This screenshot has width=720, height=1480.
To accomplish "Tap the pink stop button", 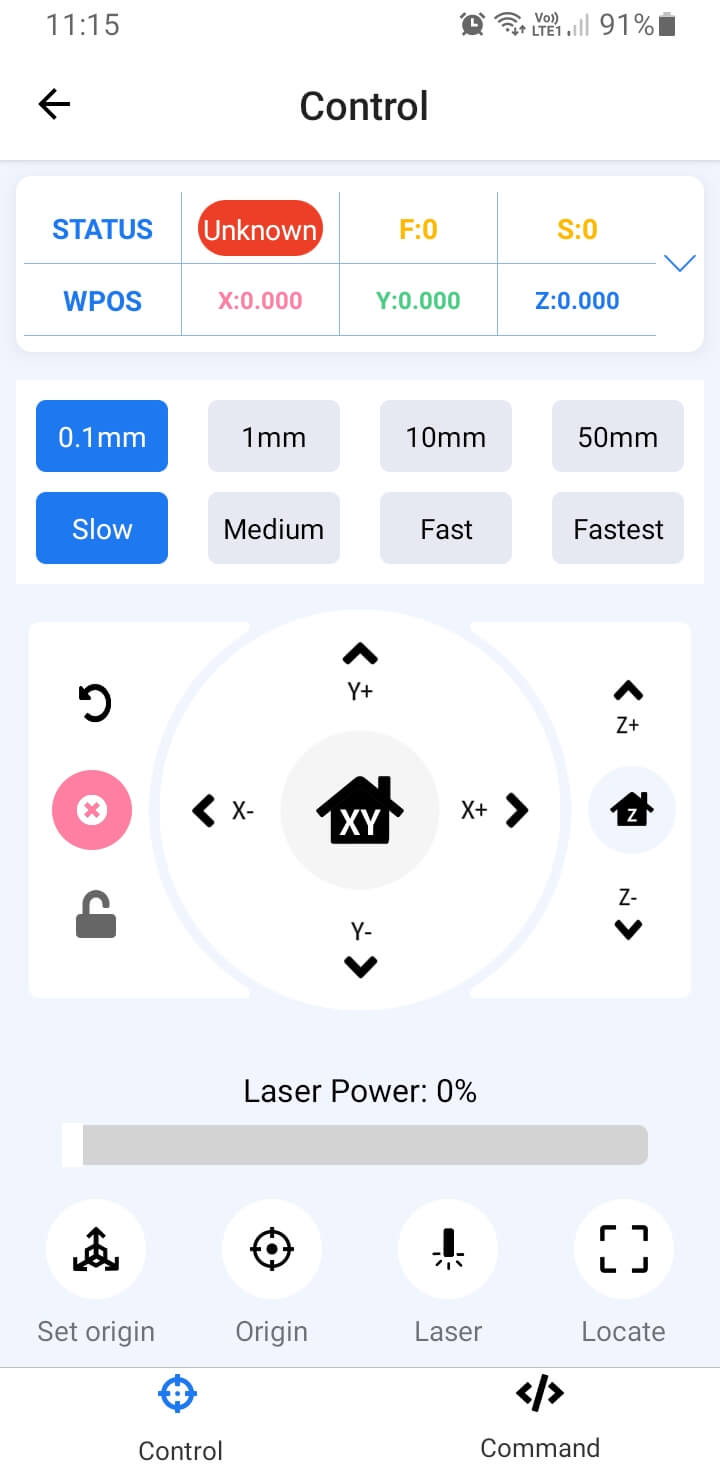I will pos(92,810).
